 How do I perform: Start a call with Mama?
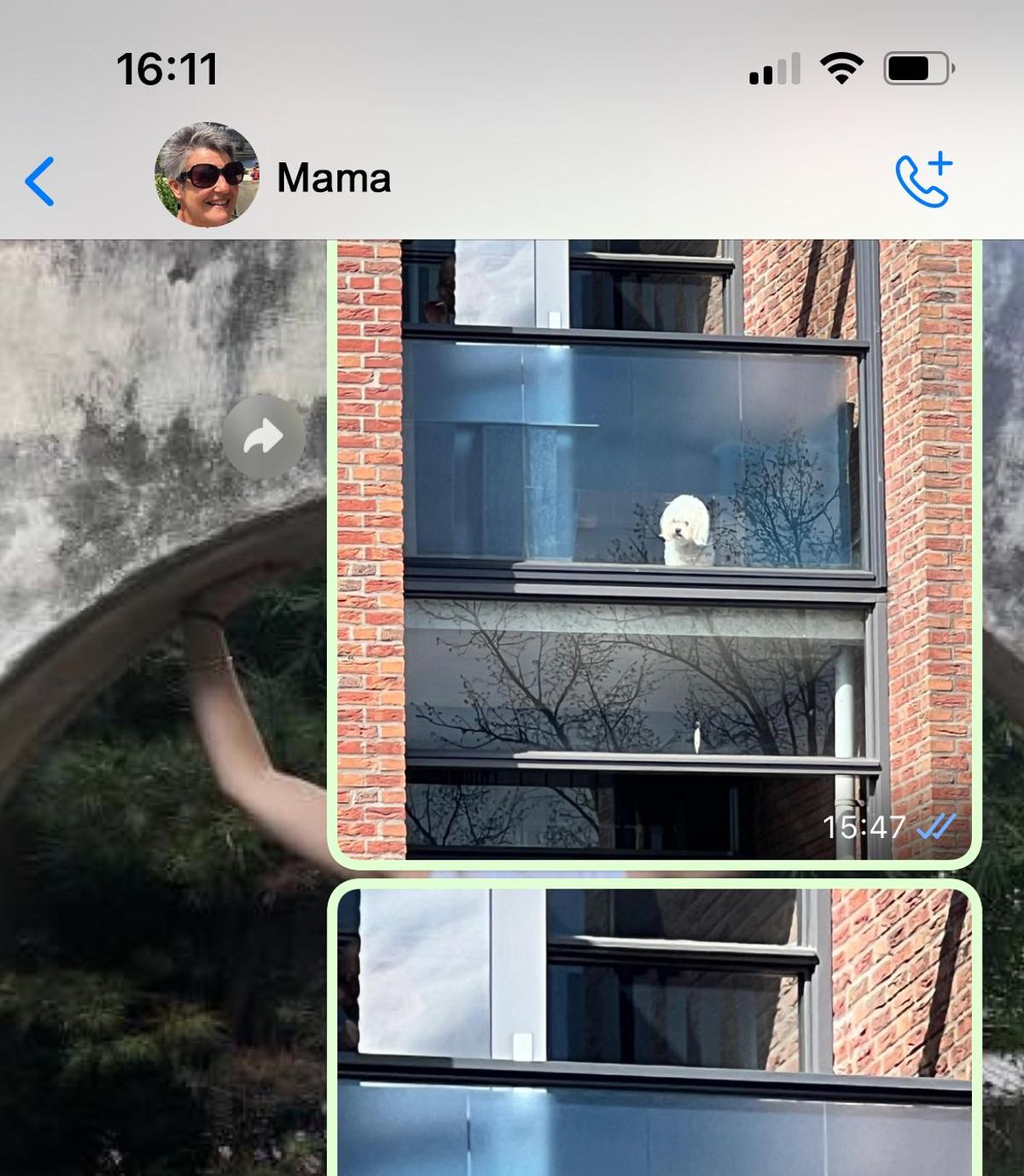(x=923, y=180)
